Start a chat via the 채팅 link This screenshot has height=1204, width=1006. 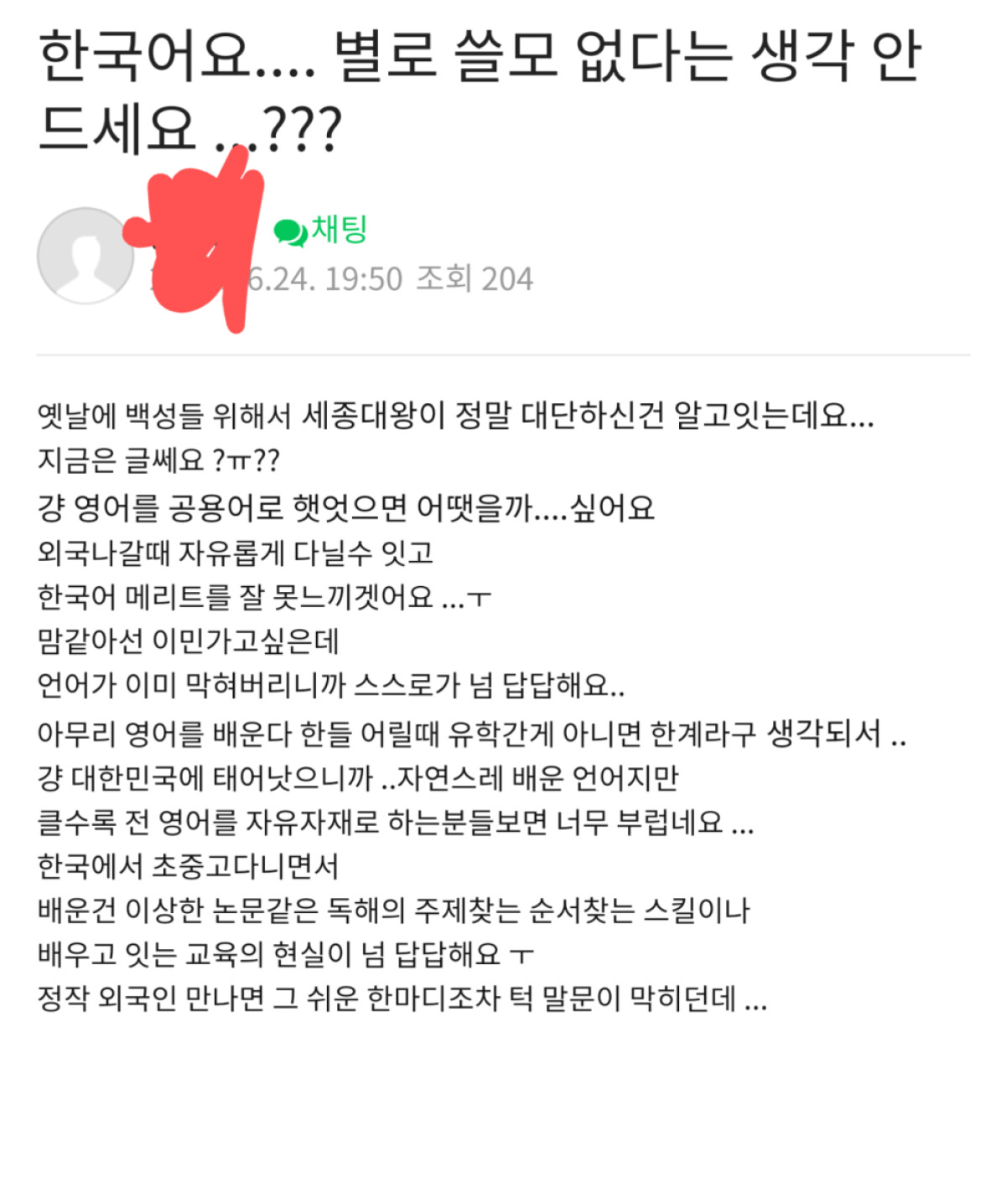coord(322,230)
